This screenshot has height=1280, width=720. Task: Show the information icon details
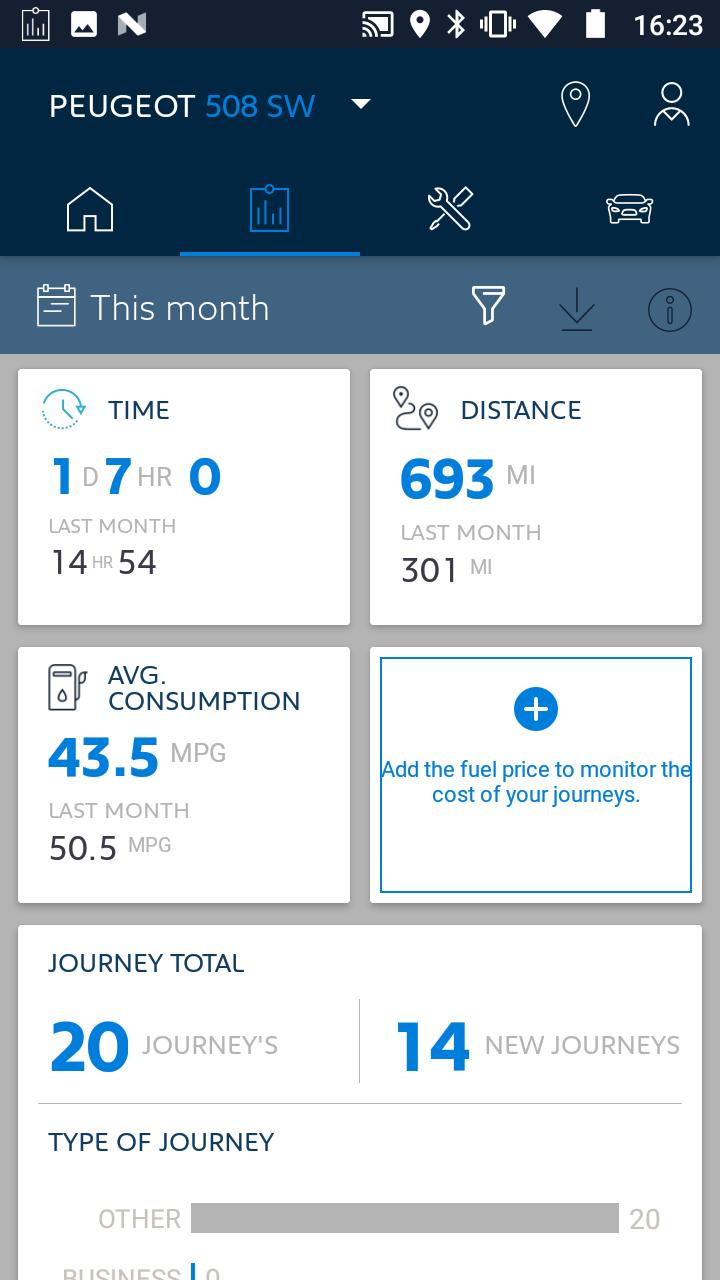click(x=670, y=309)
